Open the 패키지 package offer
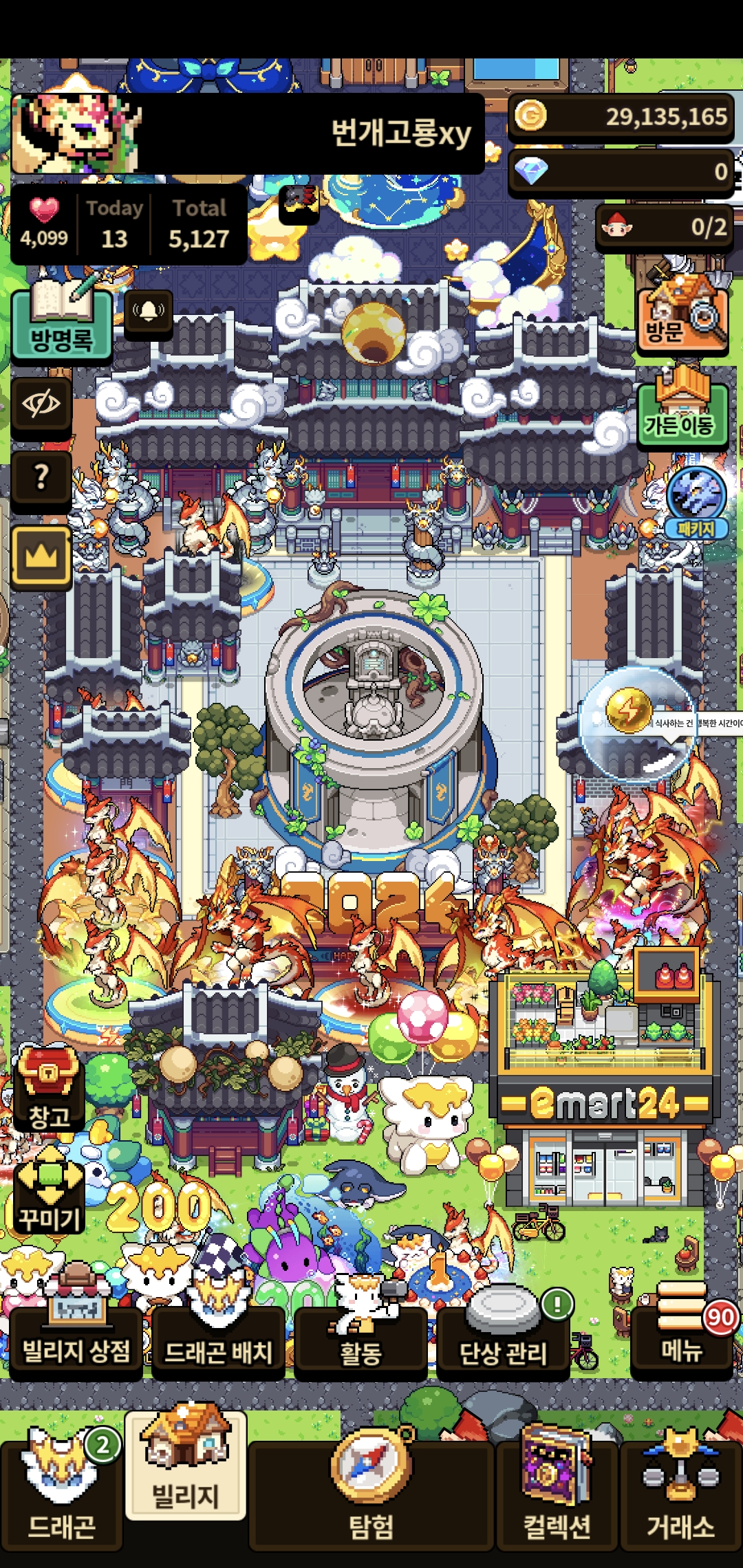The image size is (743, 1568). coord(696,502)
